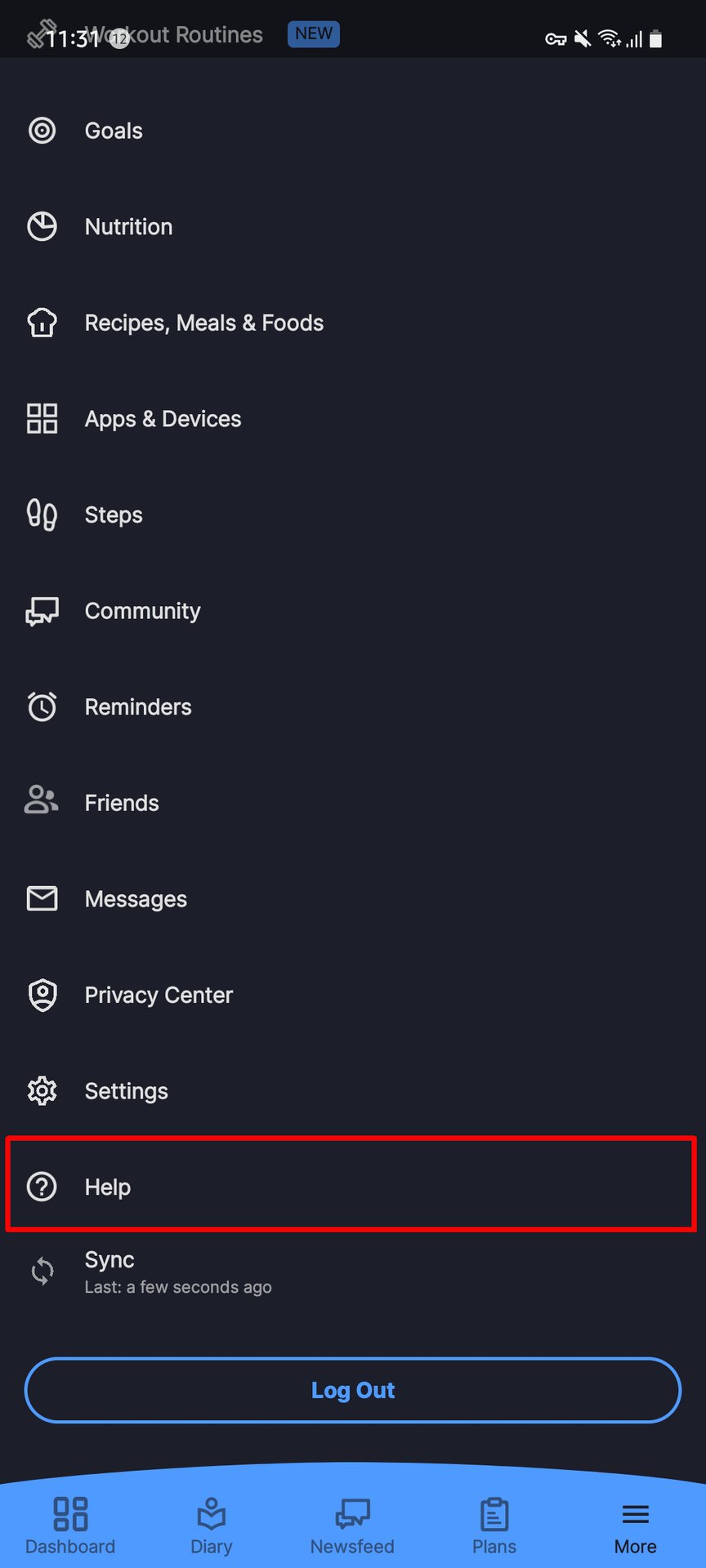Open the Steps option
706x1568 pixels.
[114, 515]
